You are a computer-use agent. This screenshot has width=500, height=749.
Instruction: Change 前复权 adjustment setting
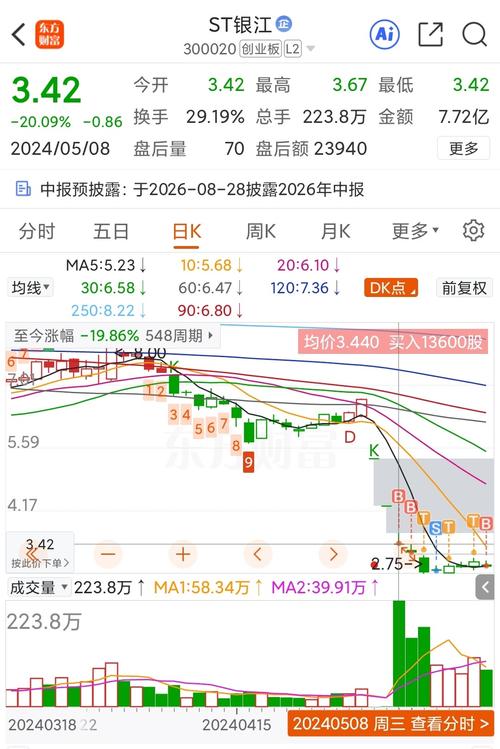click(464, 288)
